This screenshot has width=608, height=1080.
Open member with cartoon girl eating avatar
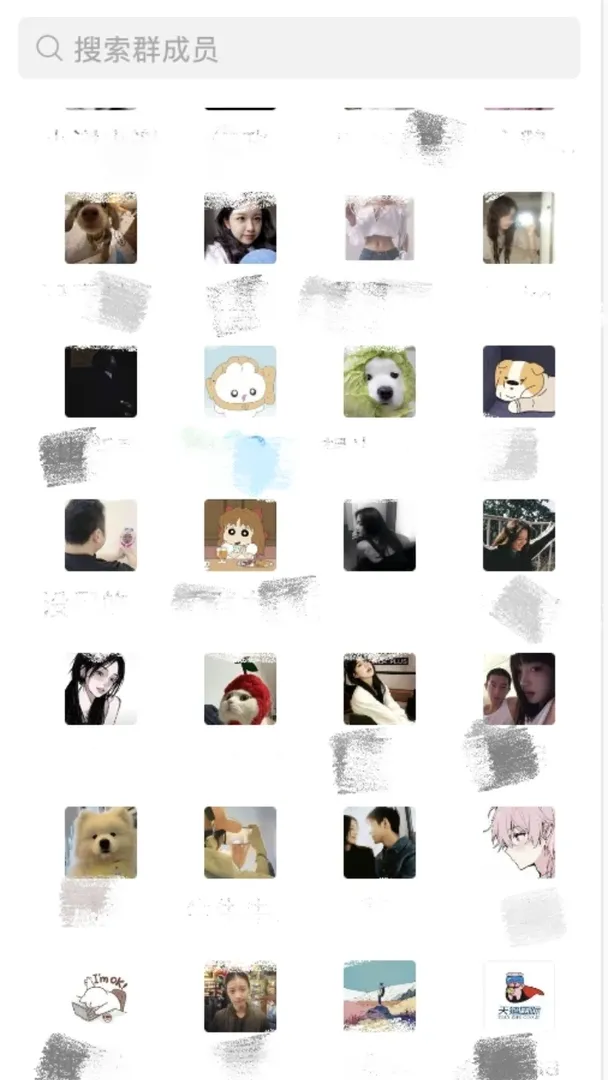(x=240, y=535)
